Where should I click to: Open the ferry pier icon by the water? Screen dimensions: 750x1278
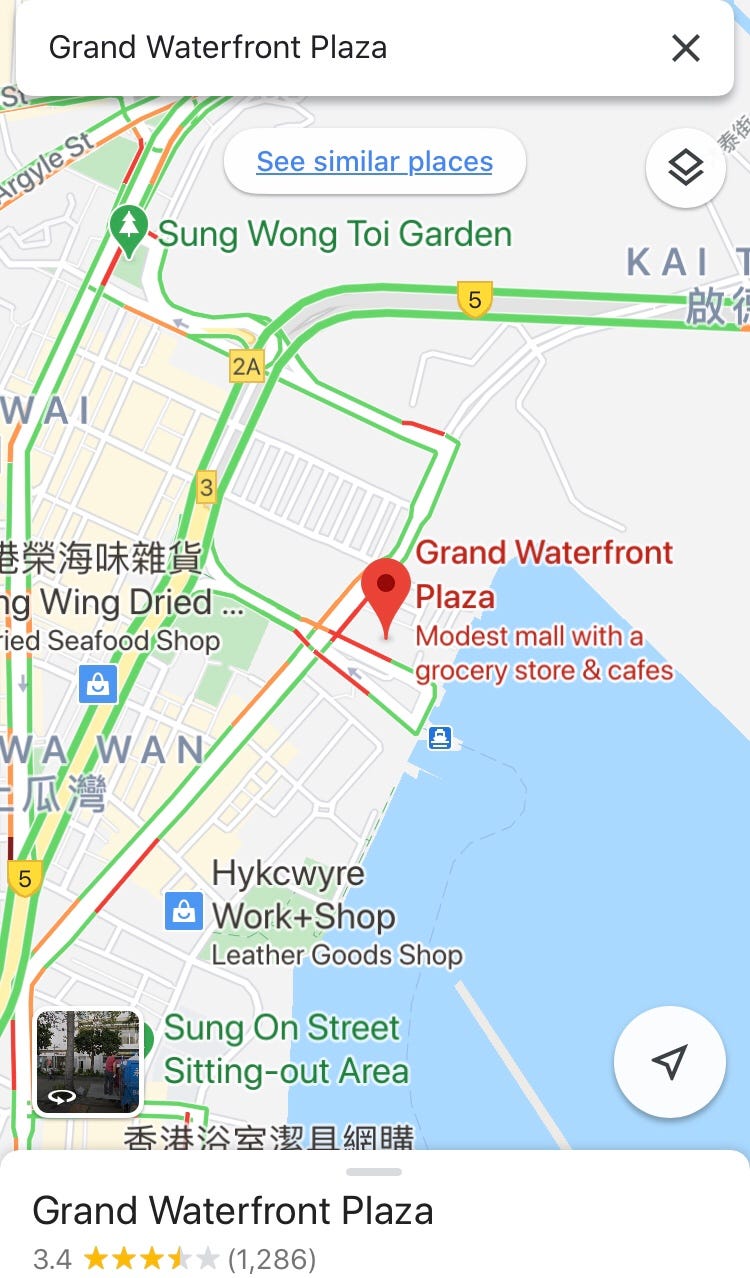(440, 739)
